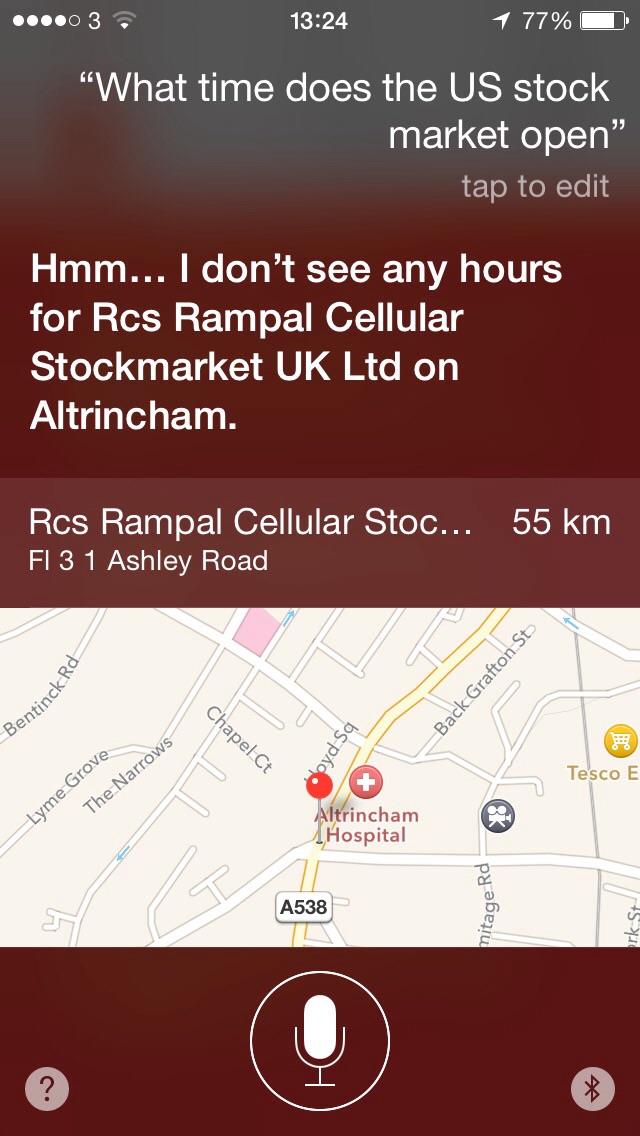Open the map showing Altrincham Hospital
The height and width of the screenshot is (1136, 640).
(320, 777)
